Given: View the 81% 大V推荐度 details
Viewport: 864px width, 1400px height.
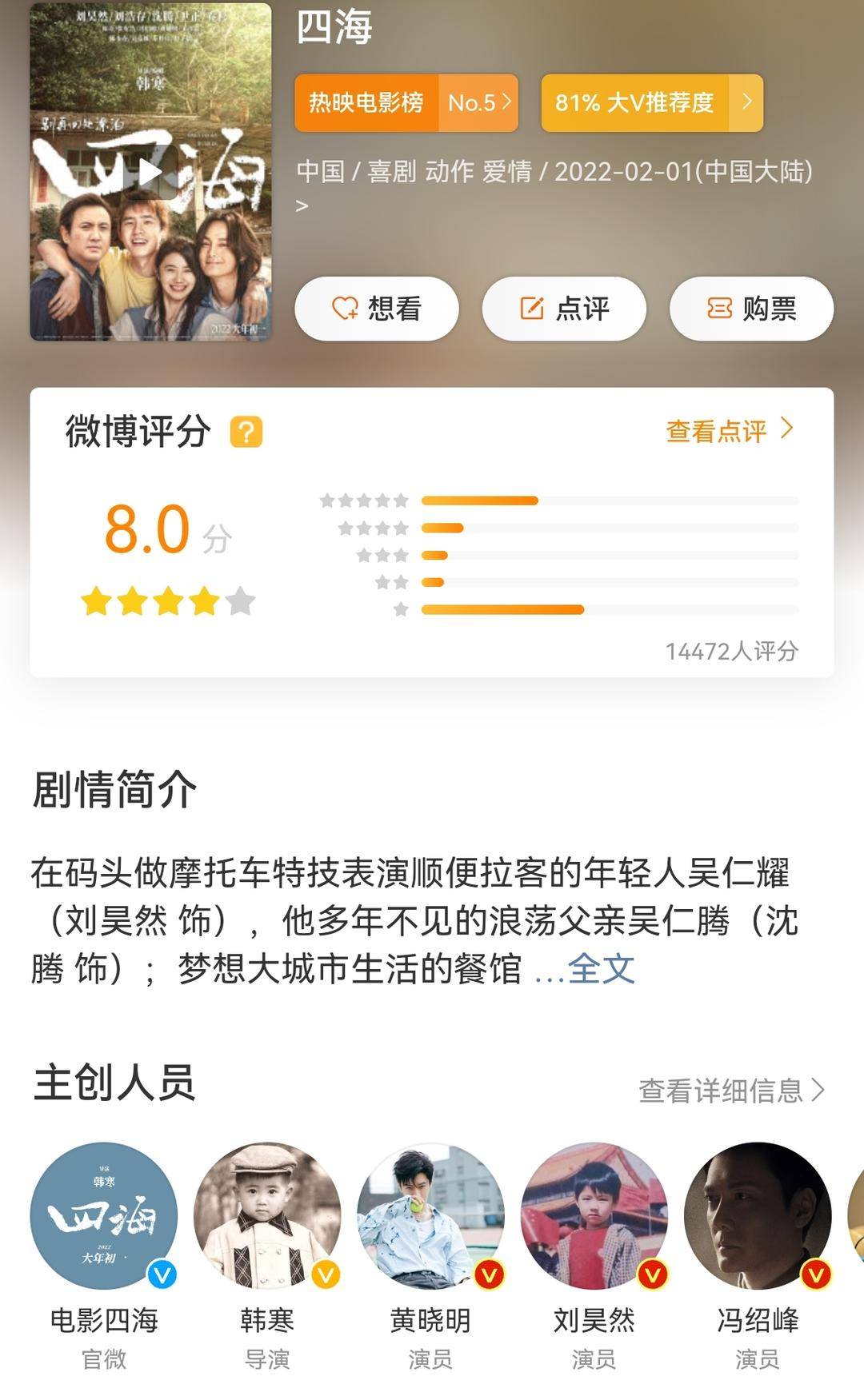Looking at the screenshot, I should 651,103.
